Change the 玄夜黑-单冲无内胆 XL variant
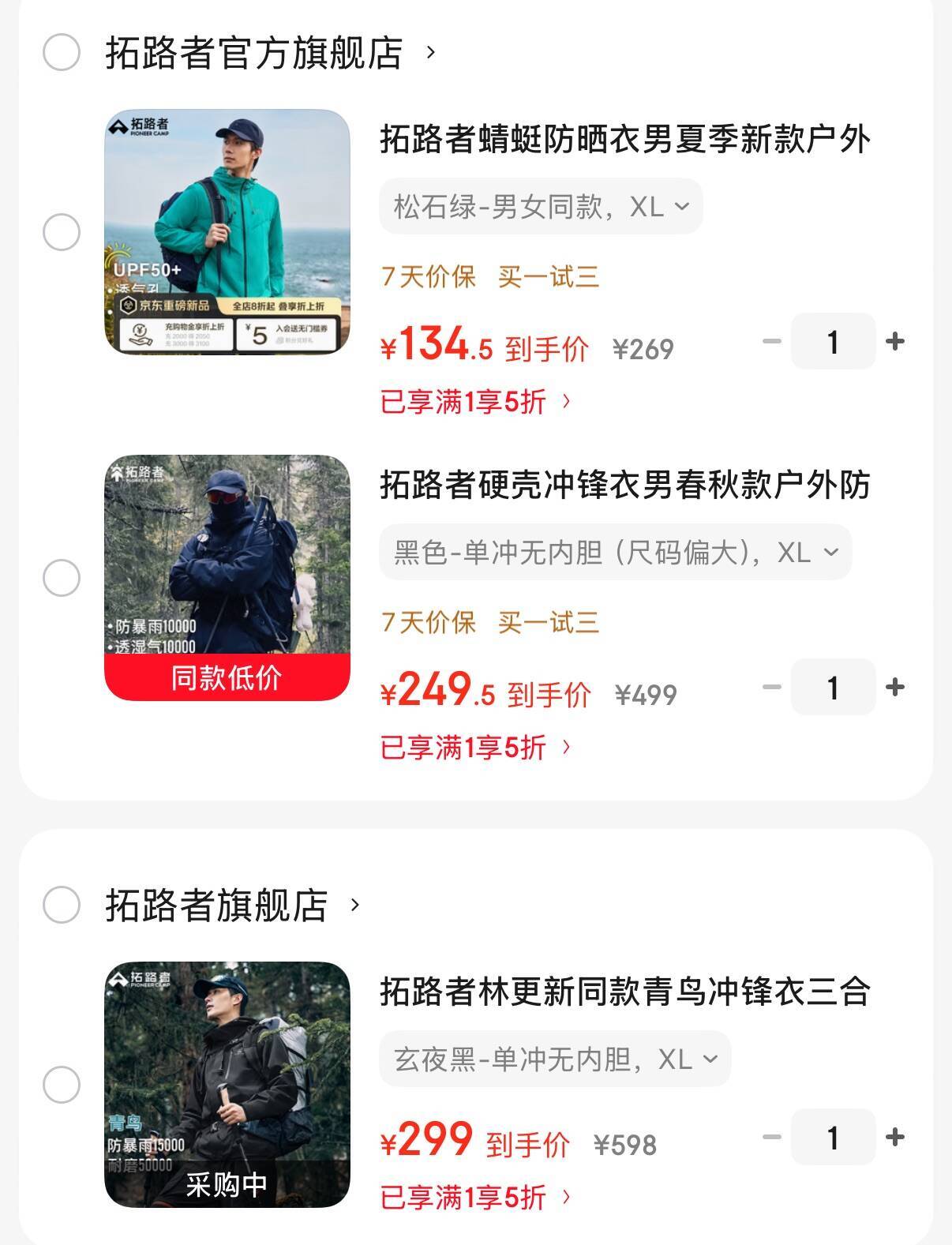Viewport: 952px width, 1245px height. pos(555,1059)
